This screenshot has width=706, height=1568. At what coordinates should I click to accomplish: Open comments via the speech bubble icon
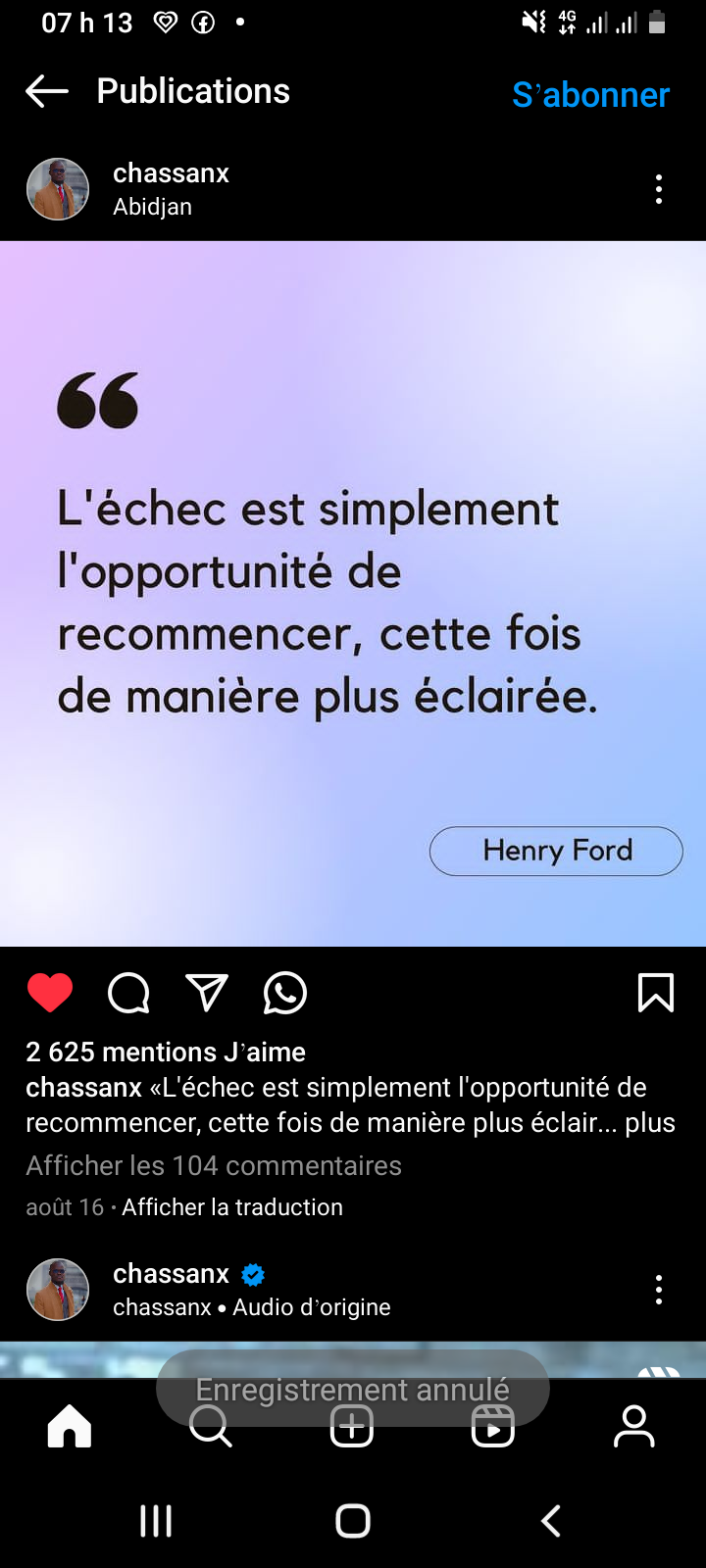[x=128, y=993]
